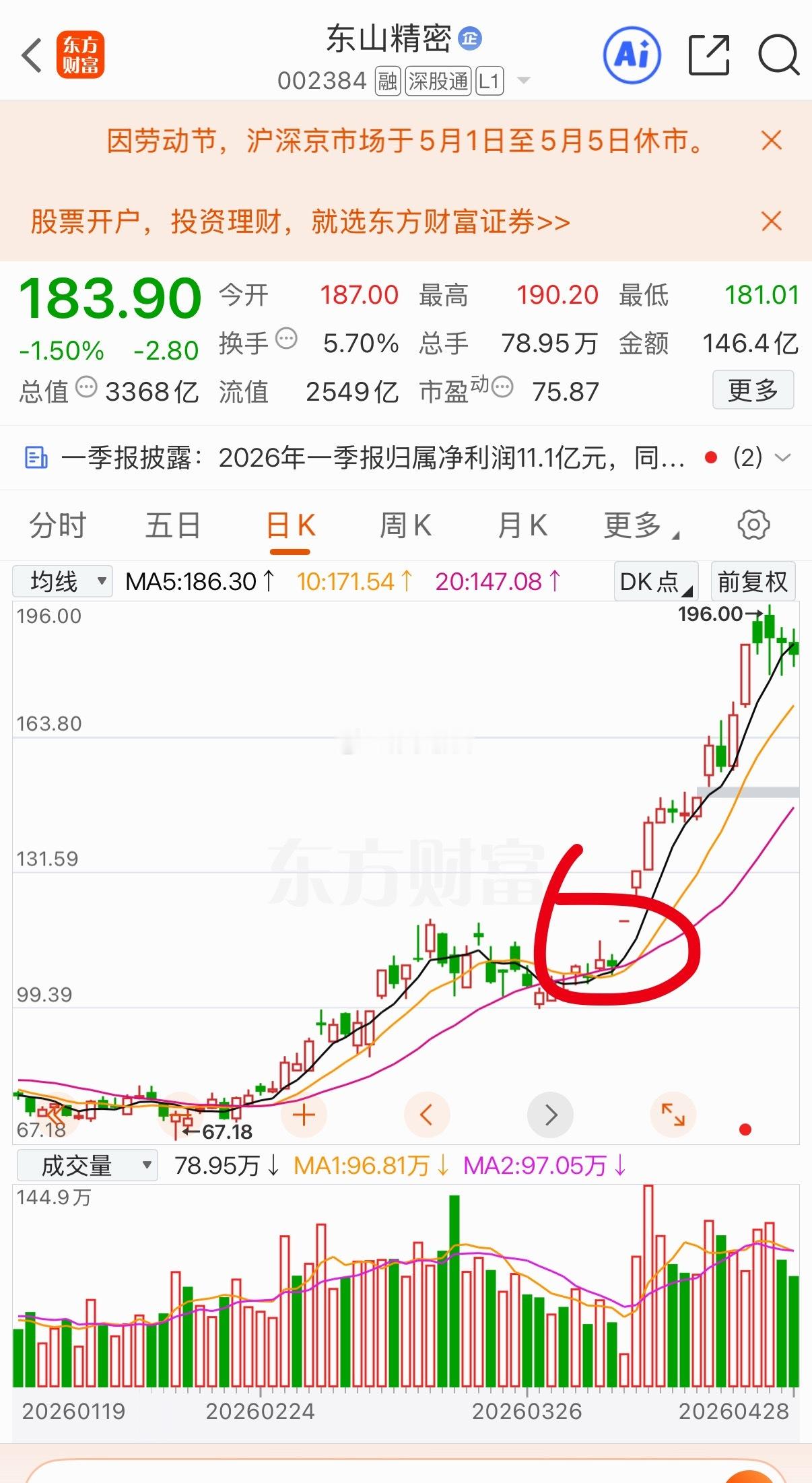Tap the back arrow
Screen dimensions: 812x1483
click(32, 54)
